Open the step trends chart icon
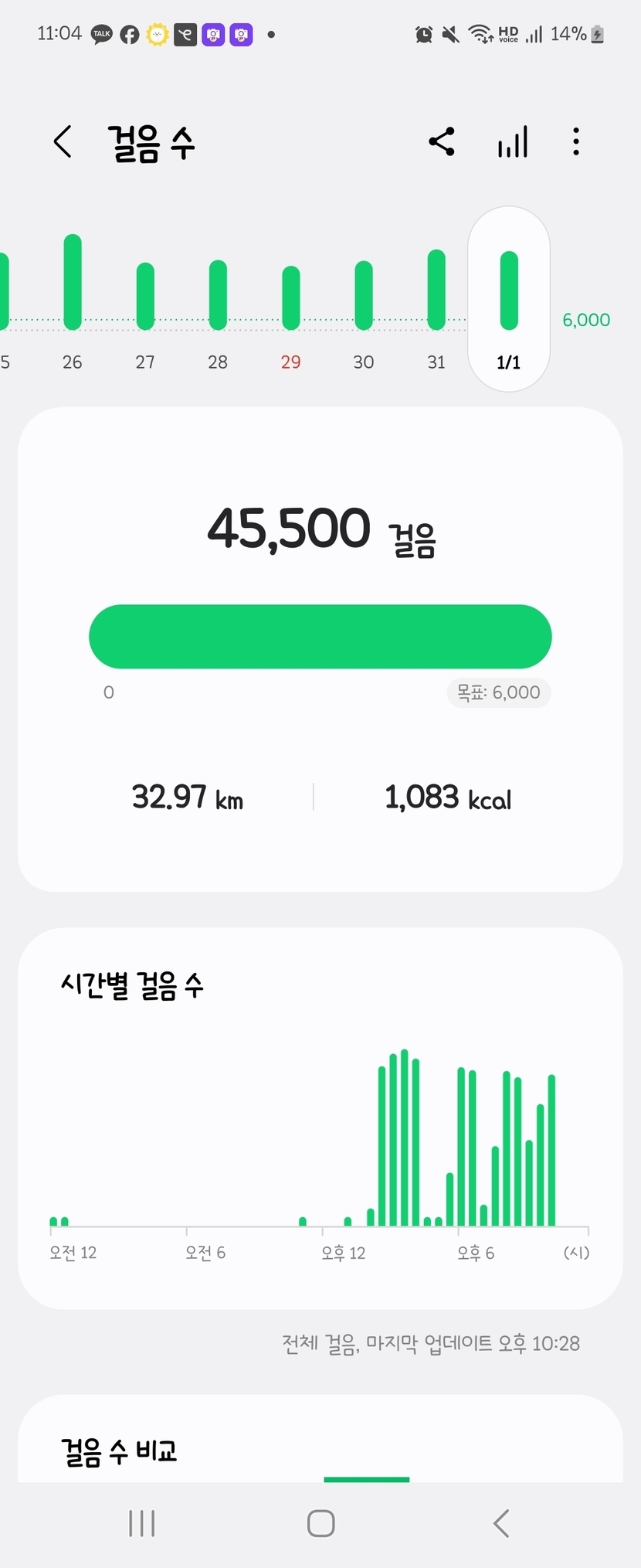The width and height of the screenshot is (641, 1568). coord(513,142)
